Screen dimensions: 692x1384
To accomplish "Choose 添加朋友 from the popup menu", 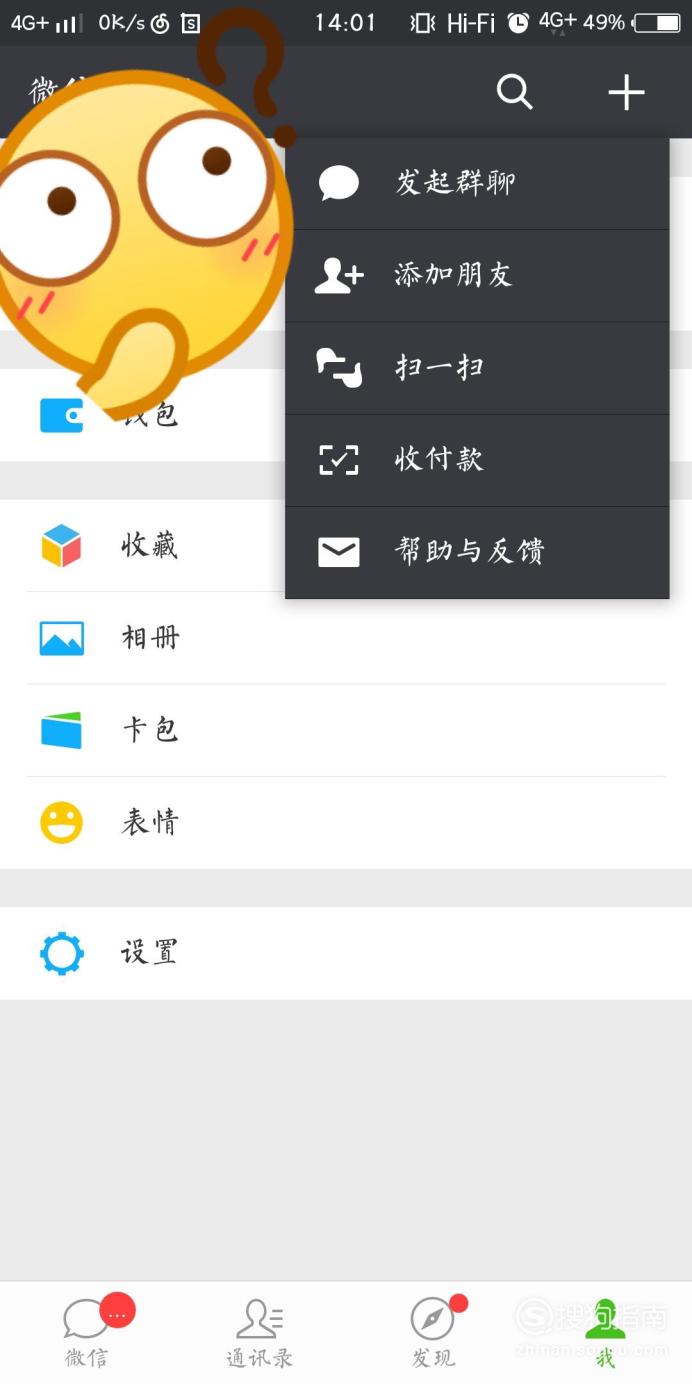I will (477, 276).
